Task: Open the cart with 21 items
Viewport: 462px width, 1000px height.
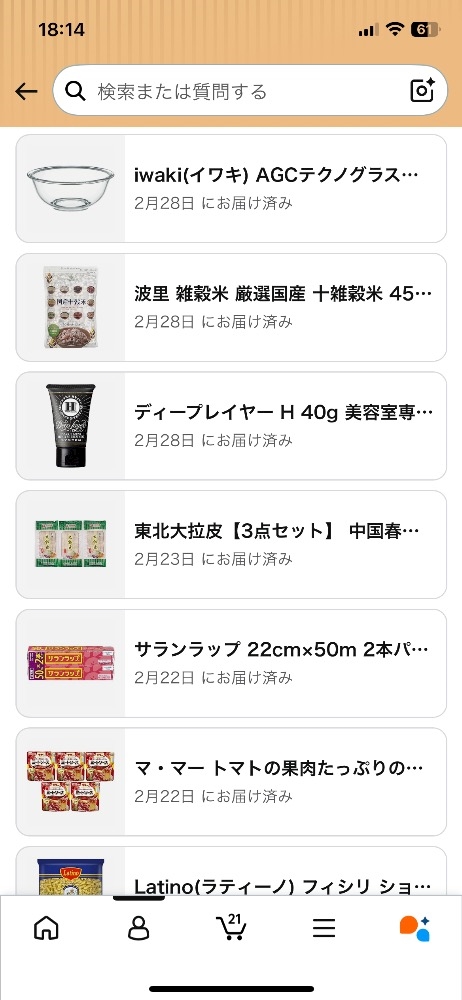Action: tap(231, 927)
